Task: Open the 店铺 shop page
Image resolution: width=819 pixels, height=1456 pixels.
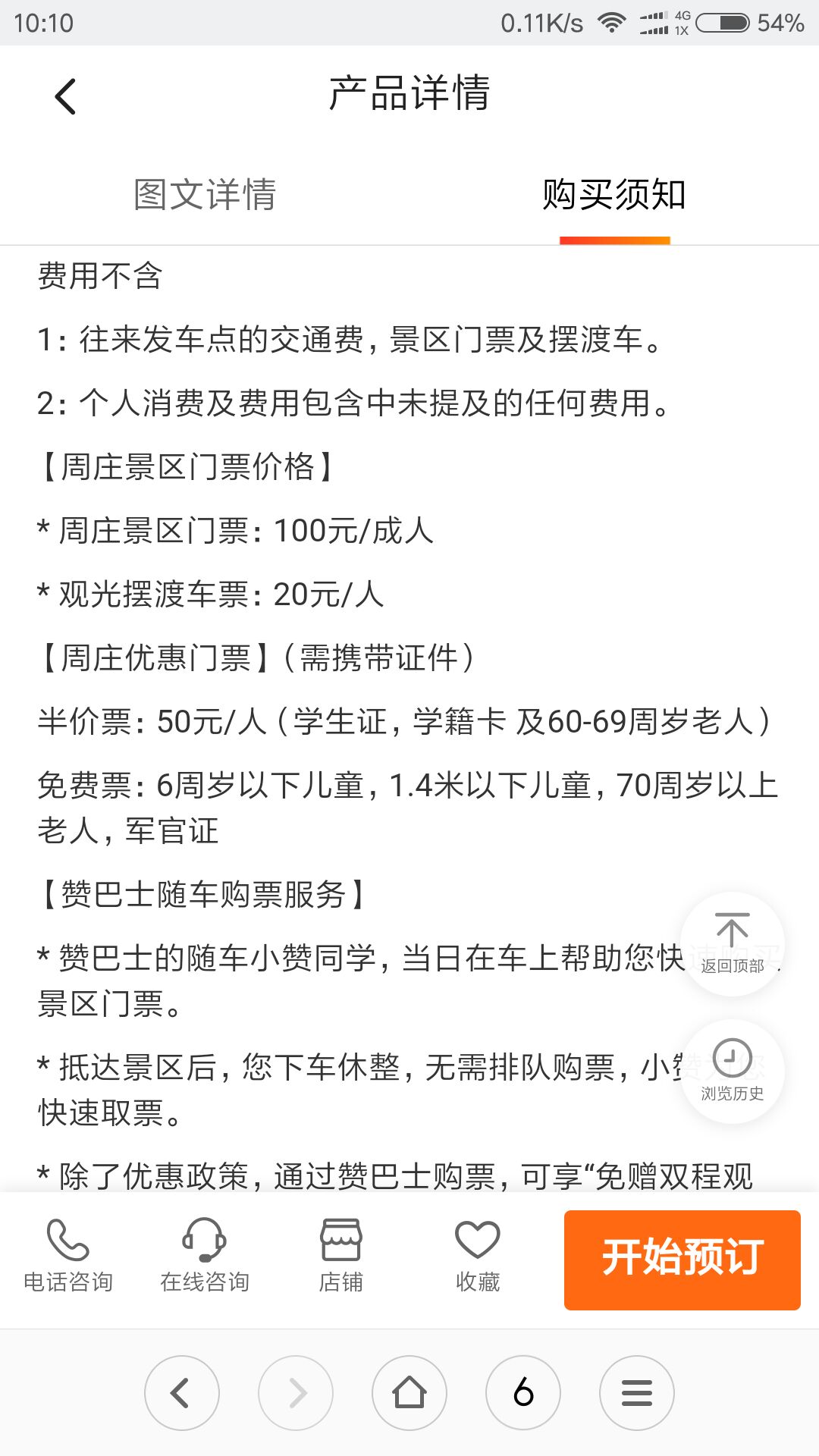Action: click(341, 1256)
